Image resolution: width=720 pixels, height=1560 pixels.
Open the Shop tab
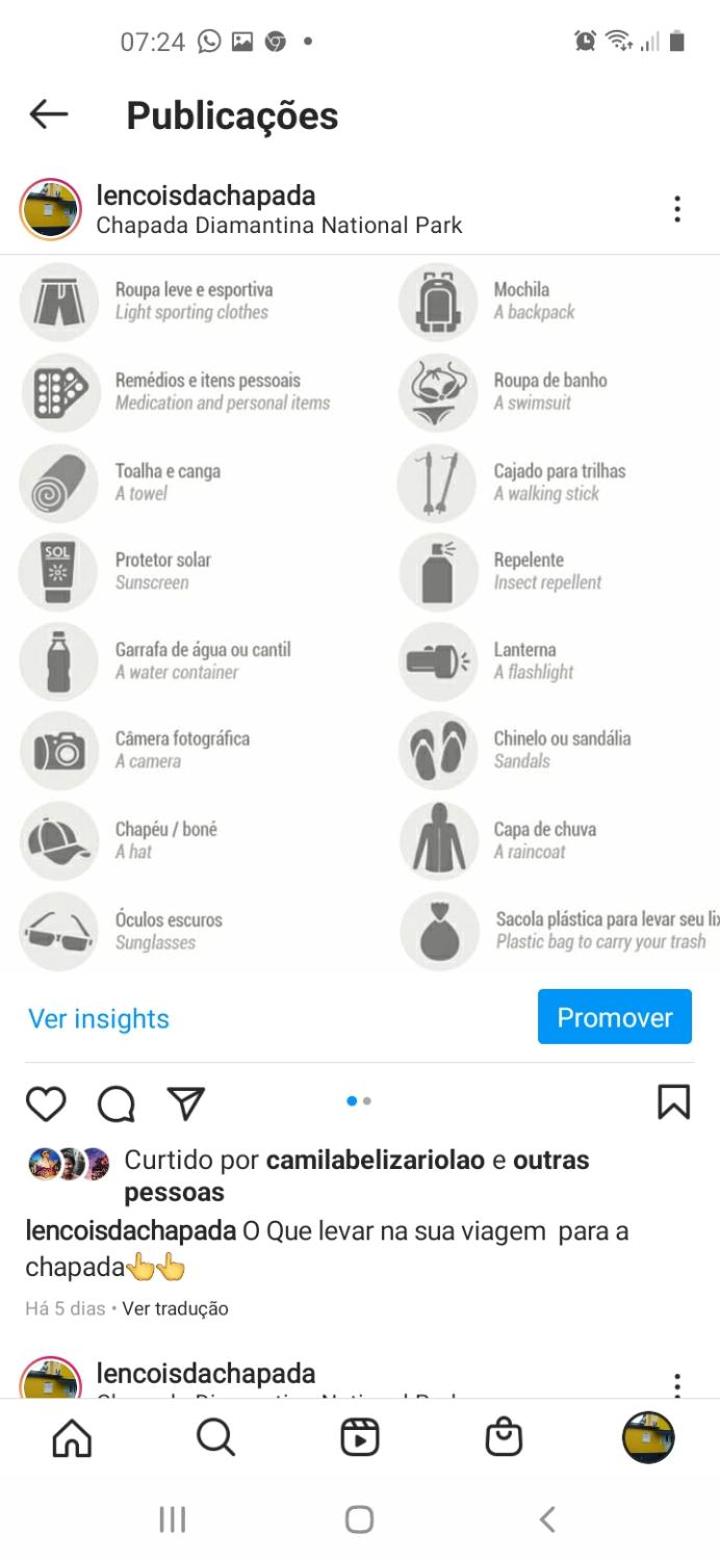503,1439
